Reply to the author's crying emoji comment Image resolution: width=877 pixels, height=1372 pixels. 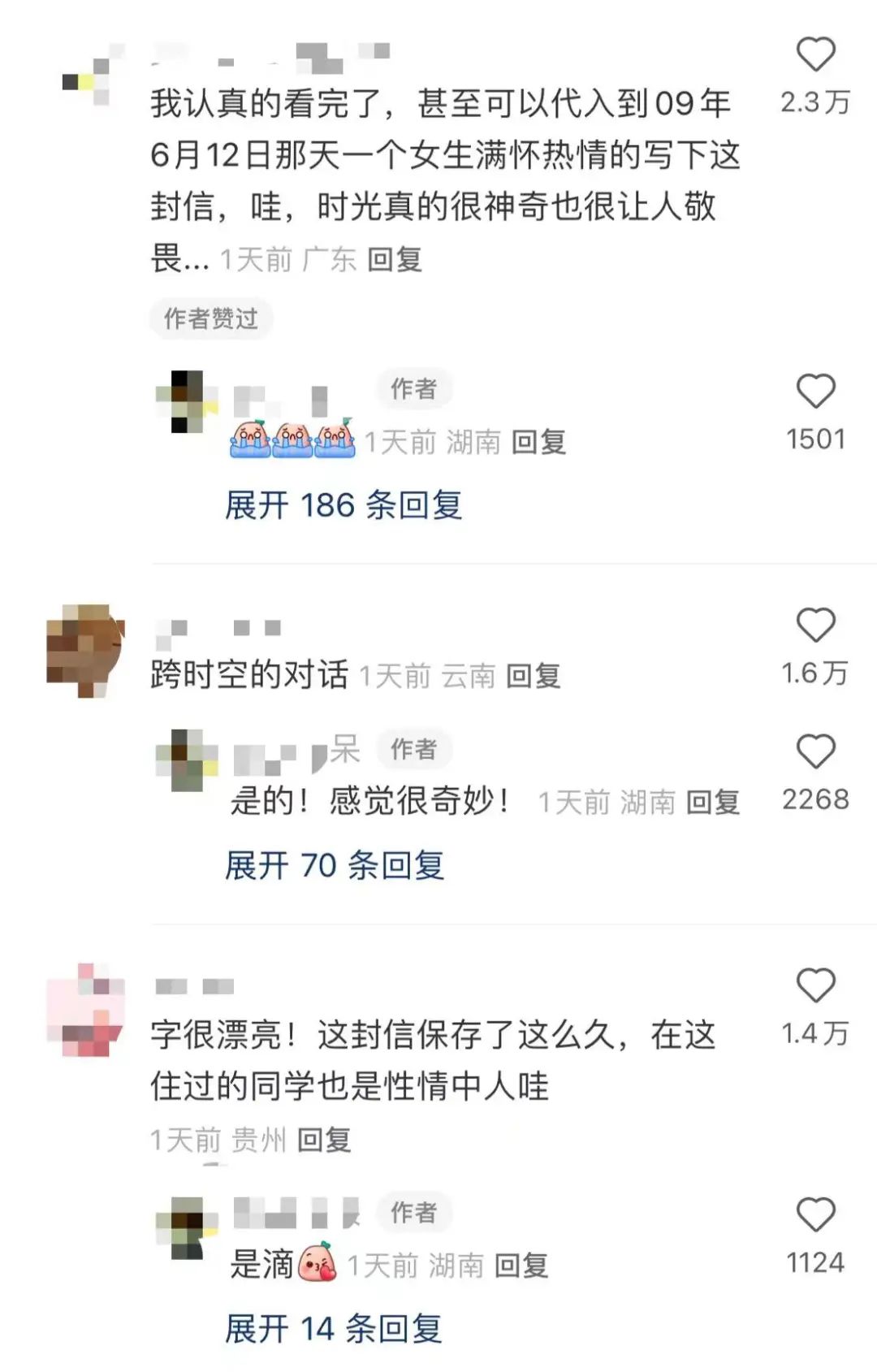538,443
